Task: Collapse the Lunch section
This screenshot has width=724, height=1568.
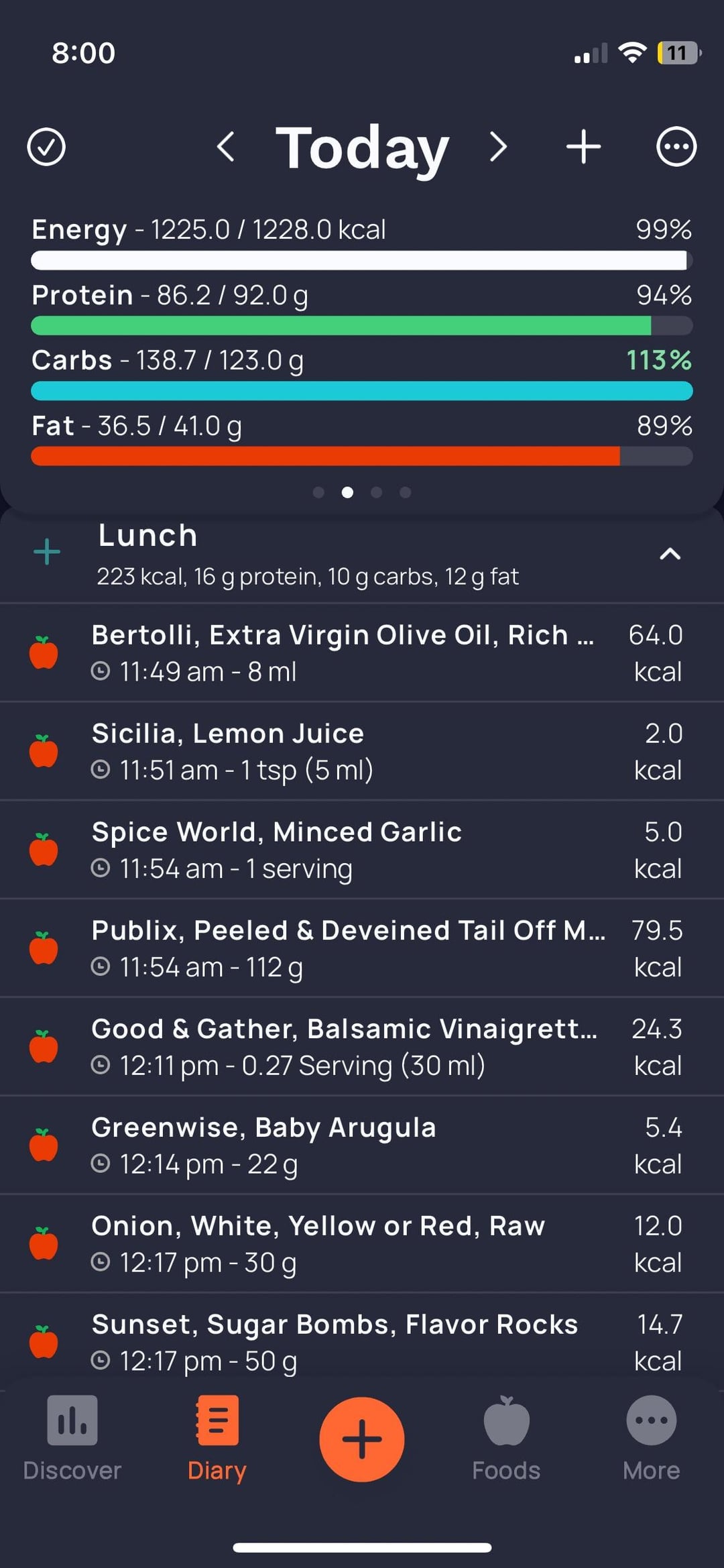Action: 670,554
